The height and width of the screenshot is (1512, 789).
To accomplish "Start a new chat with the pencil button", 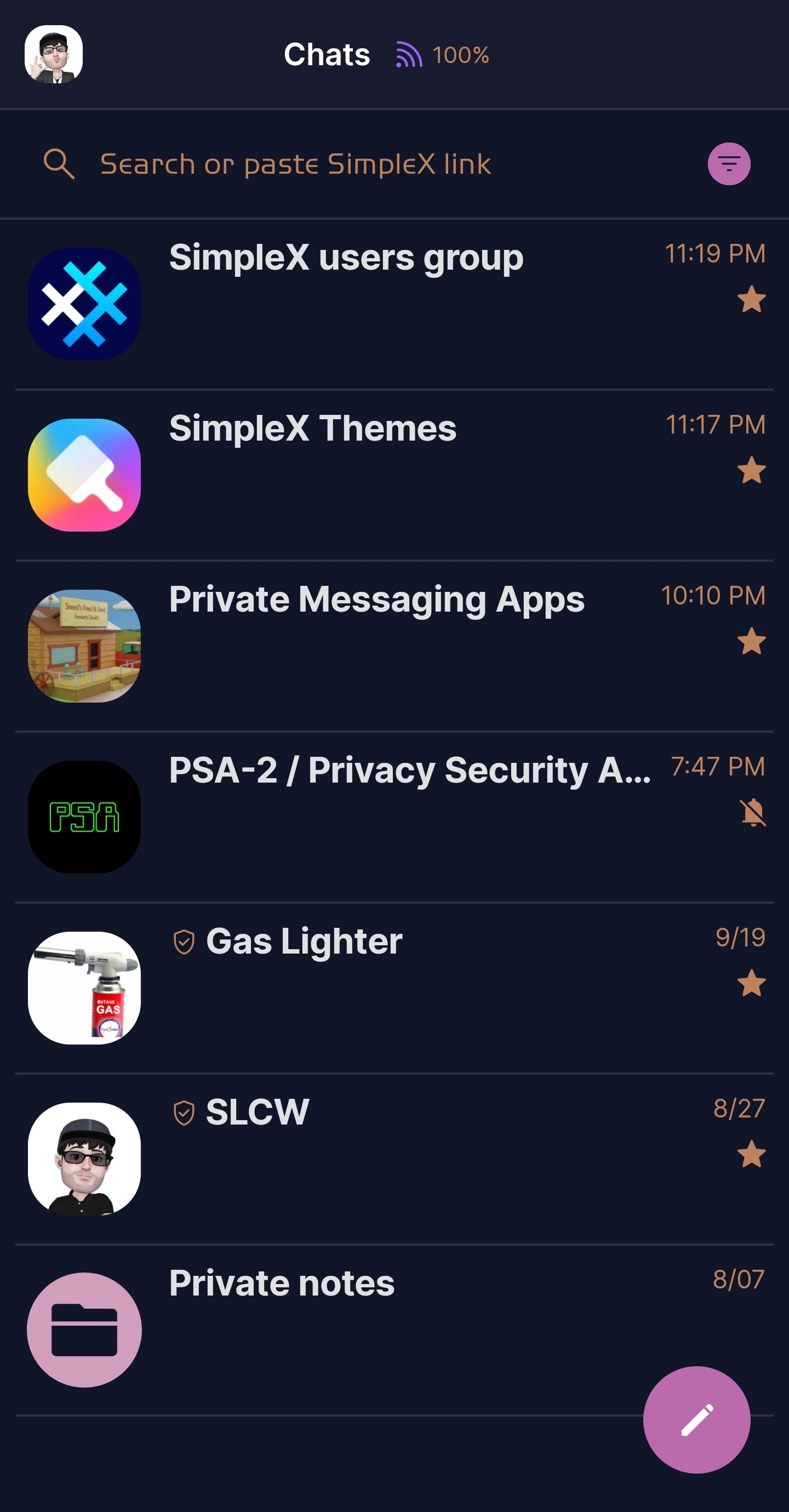I will [696, 1419].
